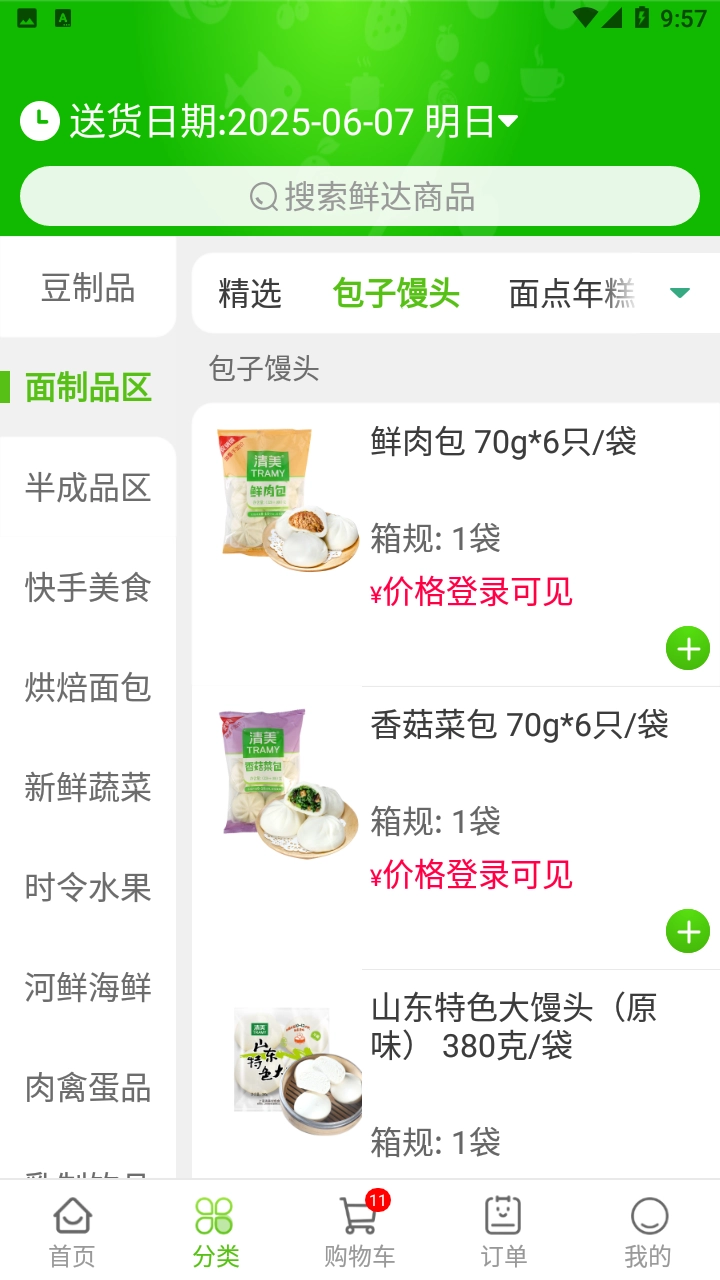This screenshot has height=1280, width=720.
Task: Select the 豆制品 category
Action: click(88, 288)
